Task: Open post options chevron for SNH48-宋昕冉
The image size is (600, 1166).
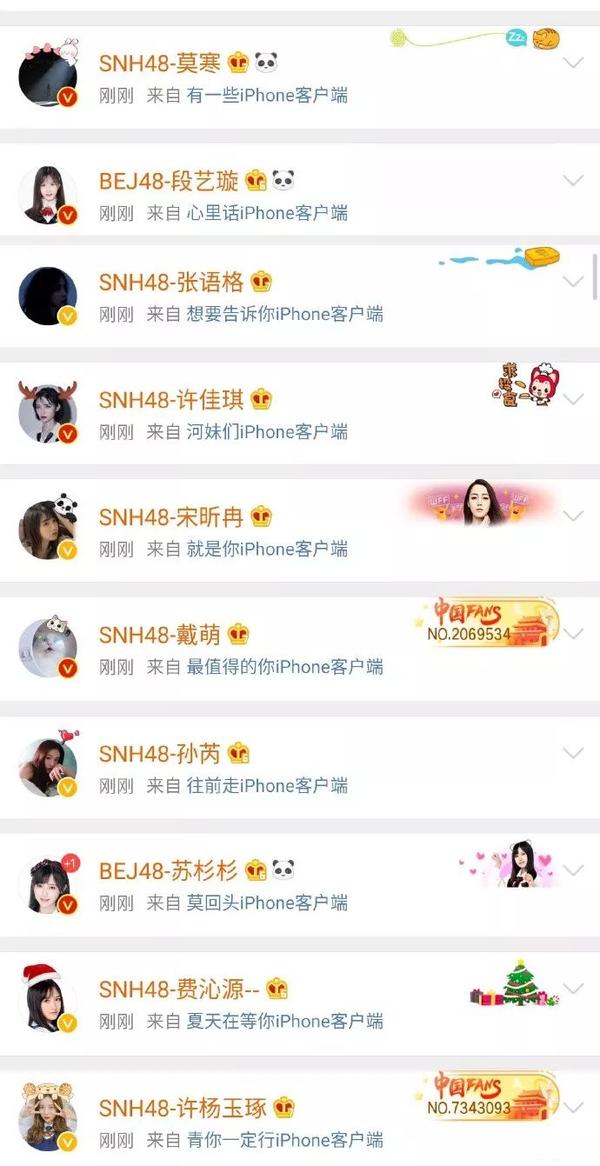Action: (x=573, y=516)
